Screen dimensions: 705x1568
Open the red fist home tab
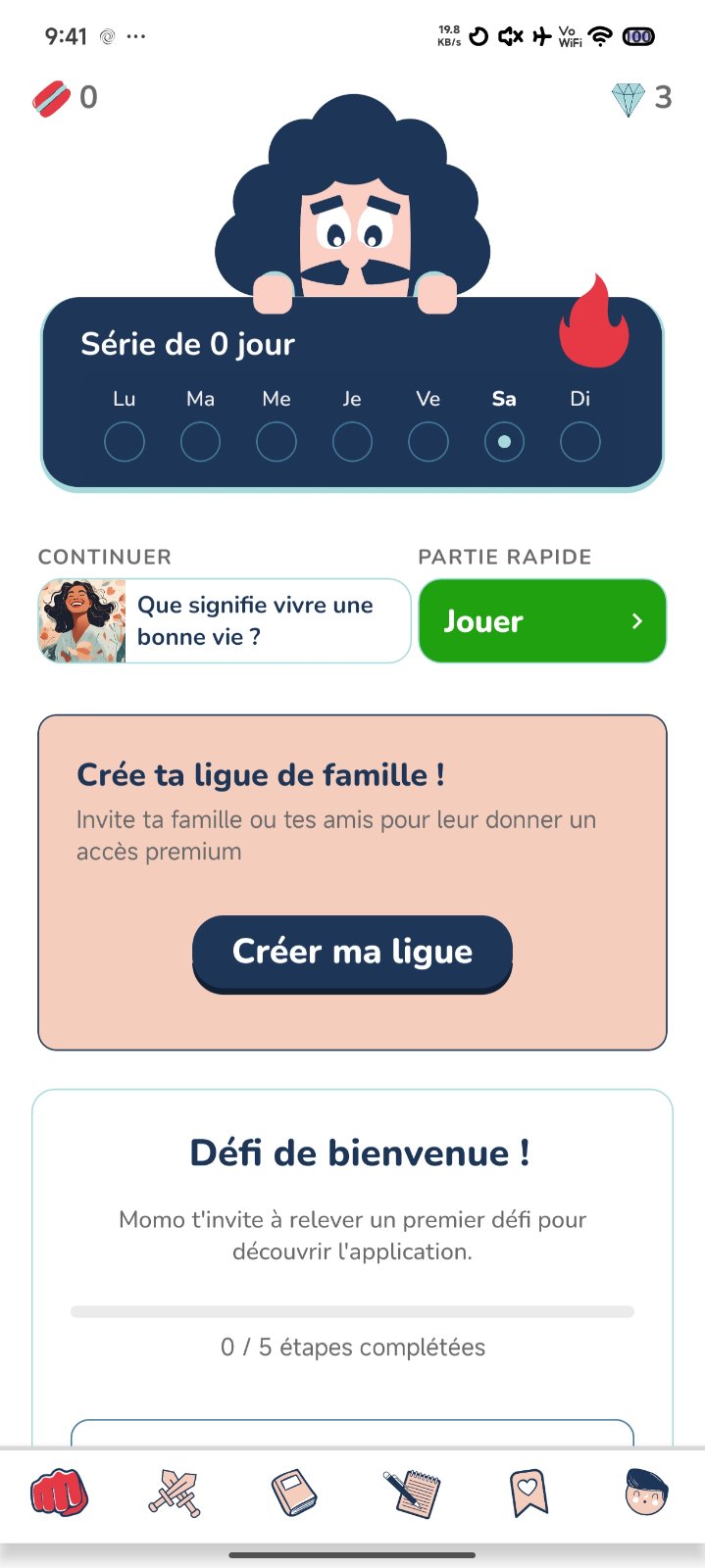click(x=59, y=1494)
